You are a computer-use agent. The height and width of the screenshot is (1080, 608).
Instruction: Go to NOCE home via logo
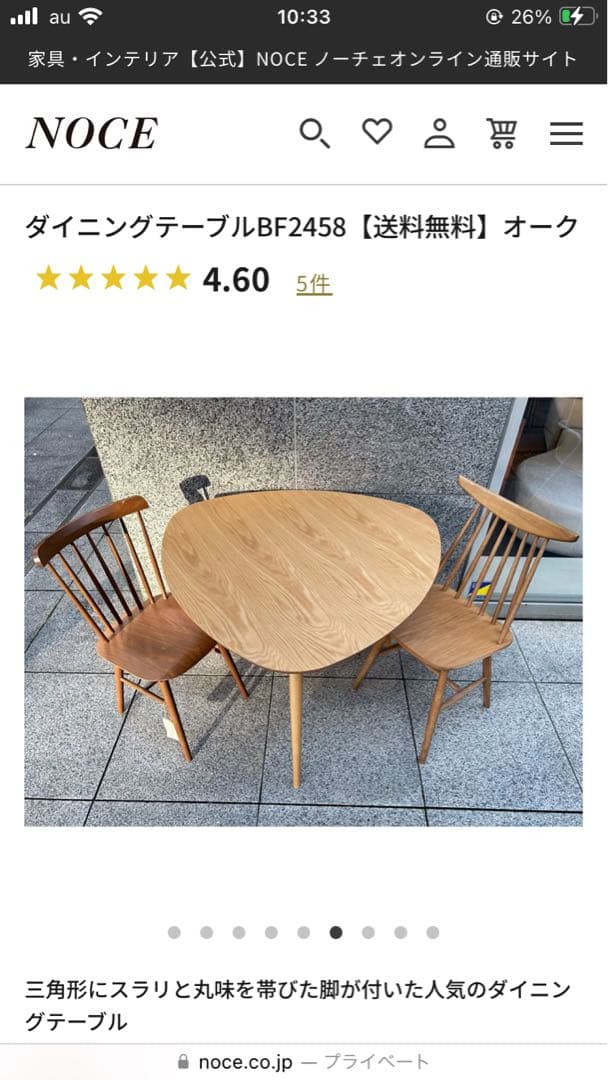tap(92, 133)
